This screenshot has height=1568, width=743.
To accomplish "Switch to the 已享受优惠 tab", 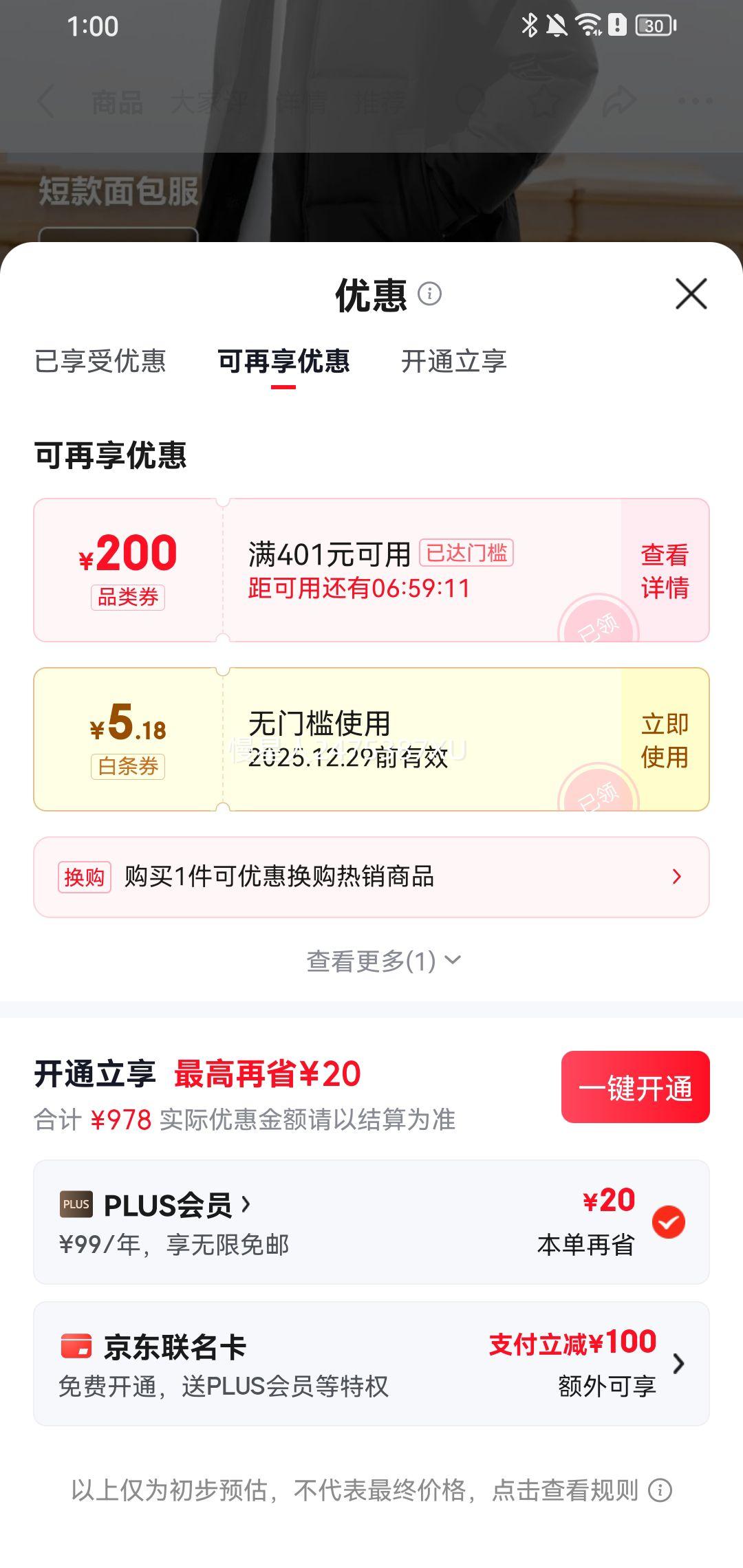I will click(100, 362).
